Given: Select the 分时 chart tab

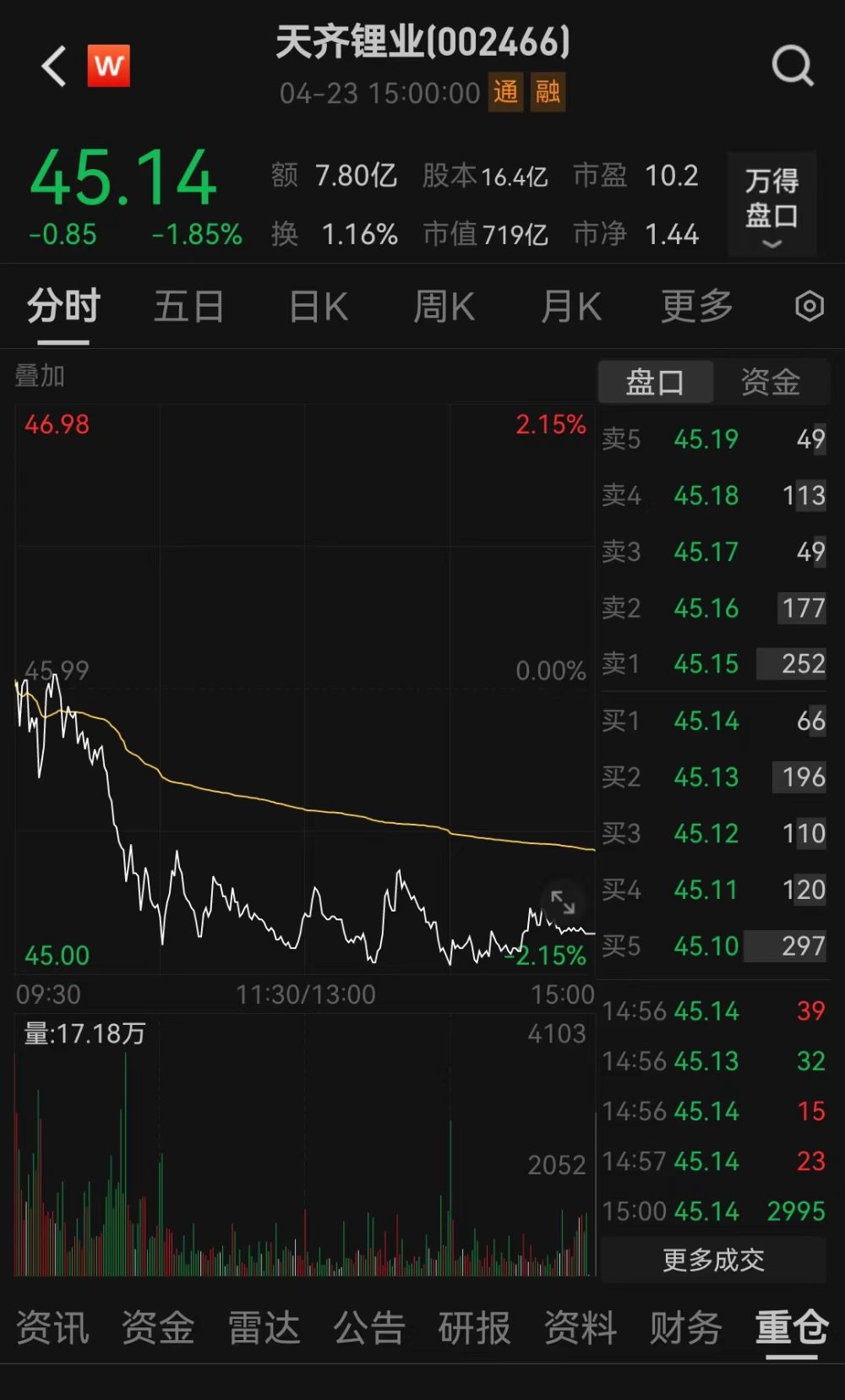Looking at the screenshot, I should pyautogui.click(x=63, y=307).
